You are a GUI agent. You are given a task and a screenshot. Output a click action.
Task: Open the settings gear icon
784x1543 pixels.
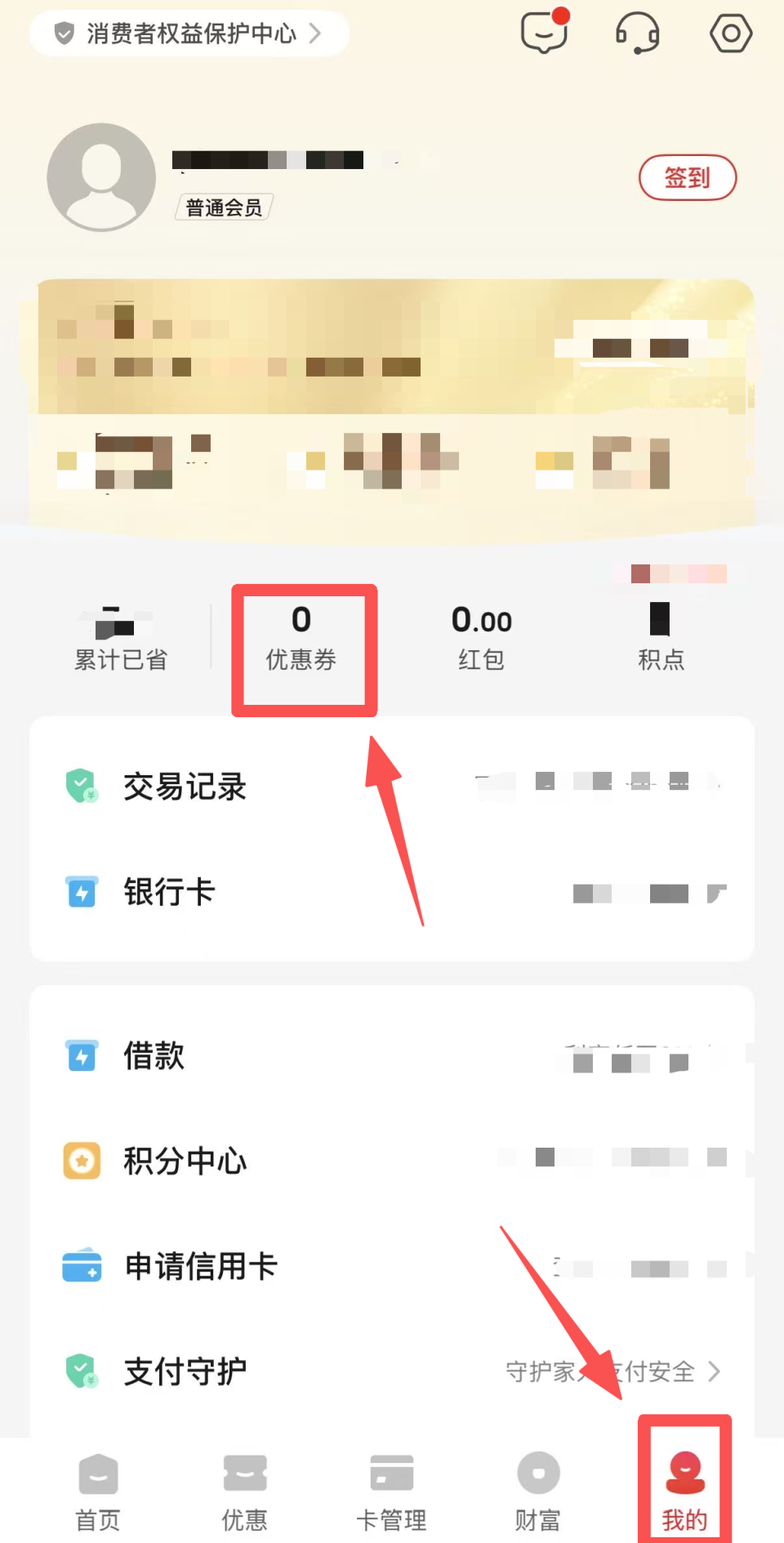tap(729, 33)
